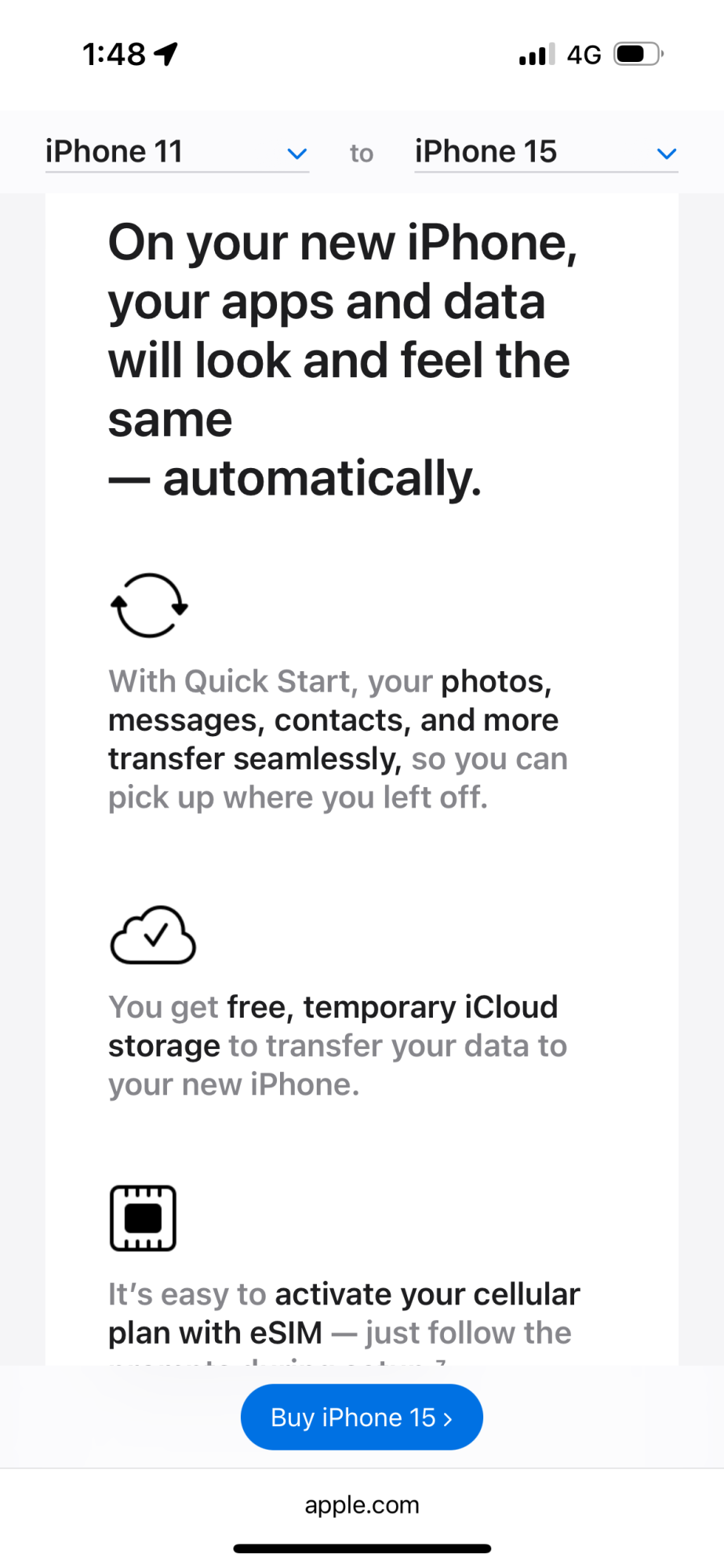Tap the apple.com address bar
724x1568 pixels.
[x=362, y=1504]
